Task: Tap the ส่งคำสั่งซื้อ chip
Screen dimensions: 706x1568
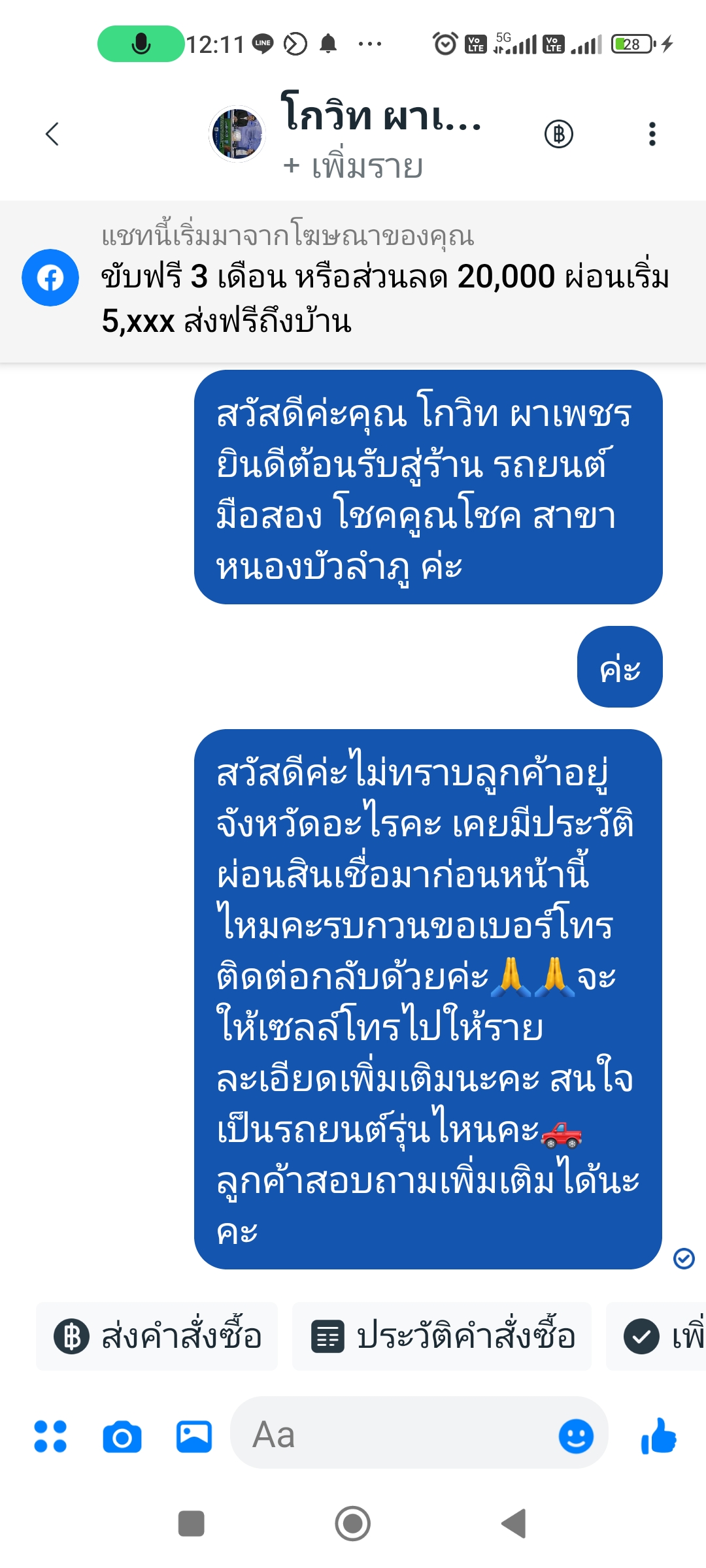Action: pos(158,1336)
